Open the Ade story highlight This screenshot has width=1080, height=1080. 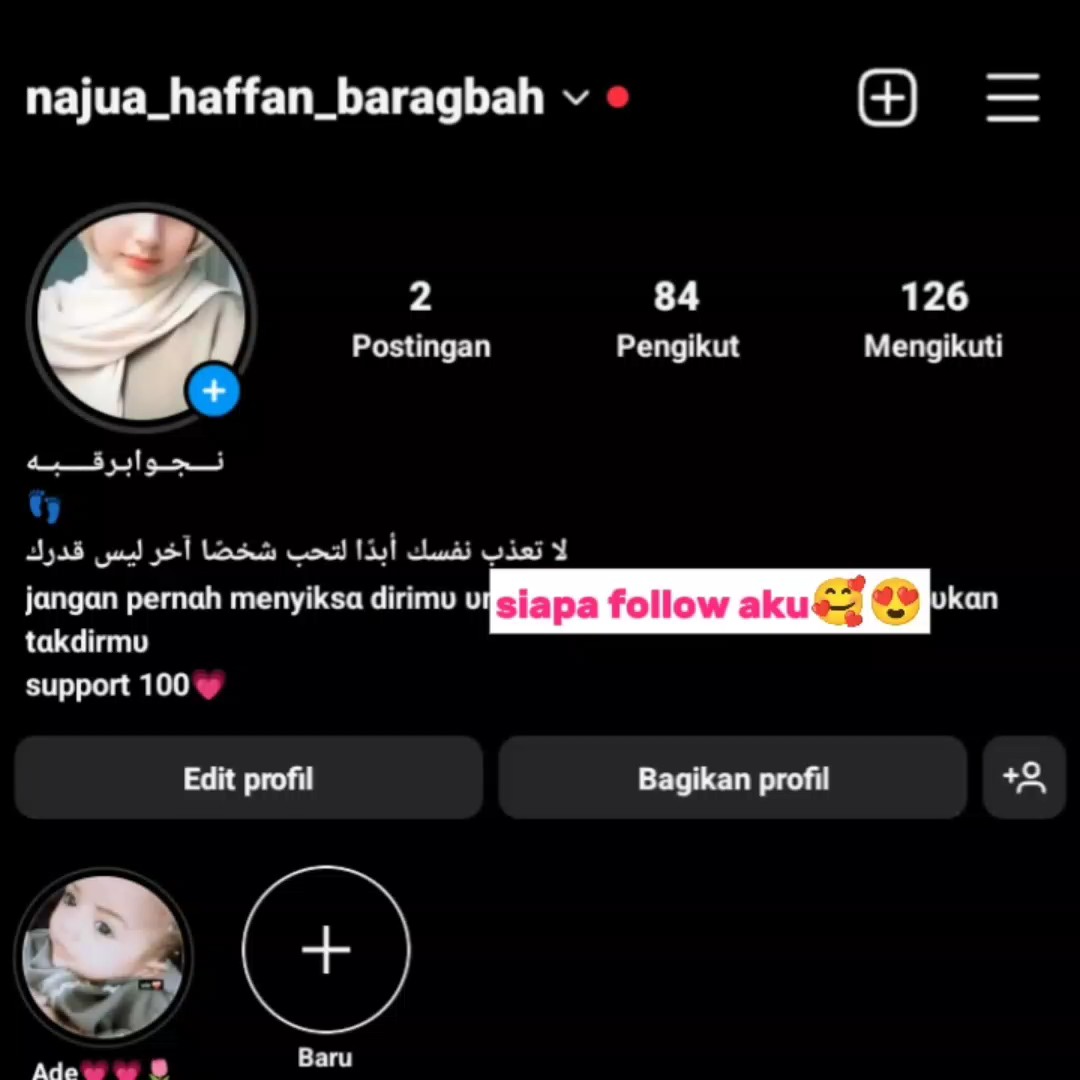[103, 955]
